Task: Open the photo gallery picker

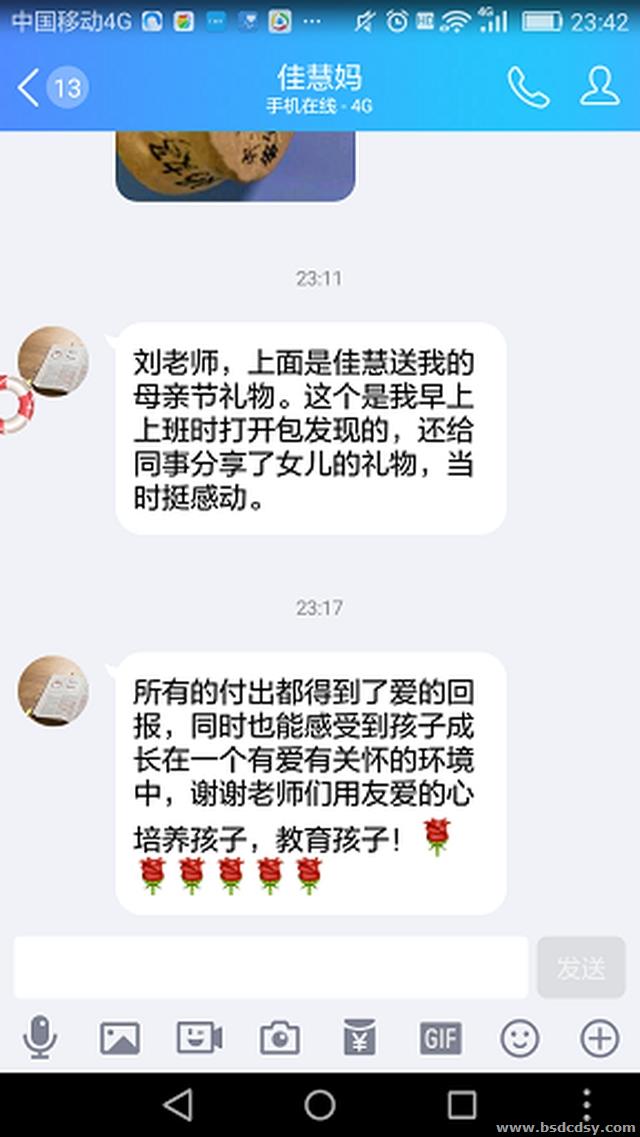Action: (120, 1039)
